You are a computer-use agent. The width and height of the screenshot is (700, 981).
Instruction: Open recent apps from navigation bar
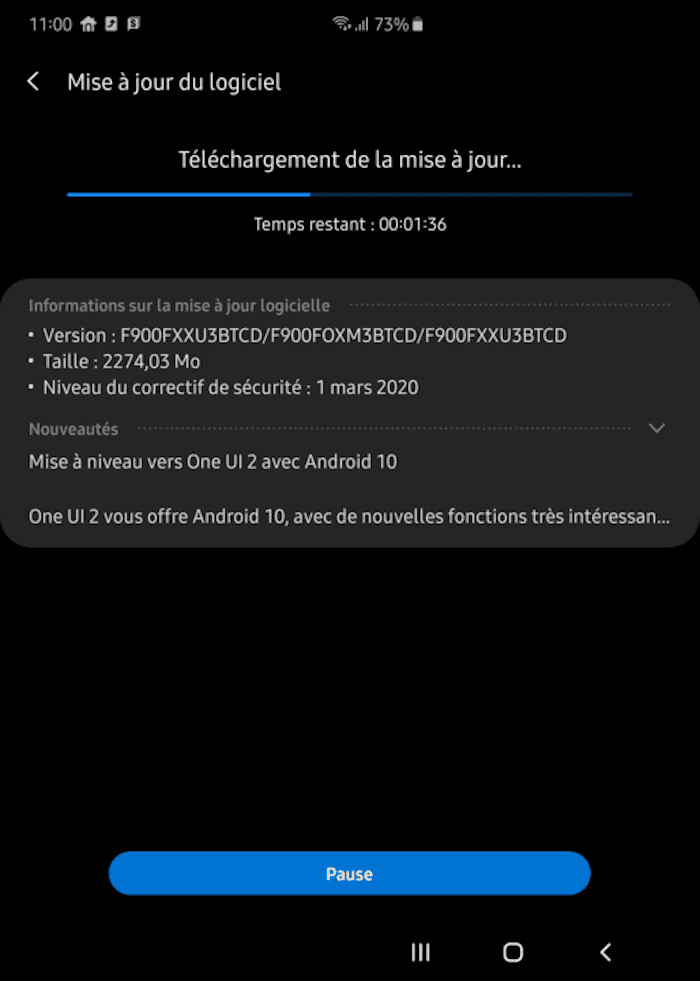pos(421,953)
